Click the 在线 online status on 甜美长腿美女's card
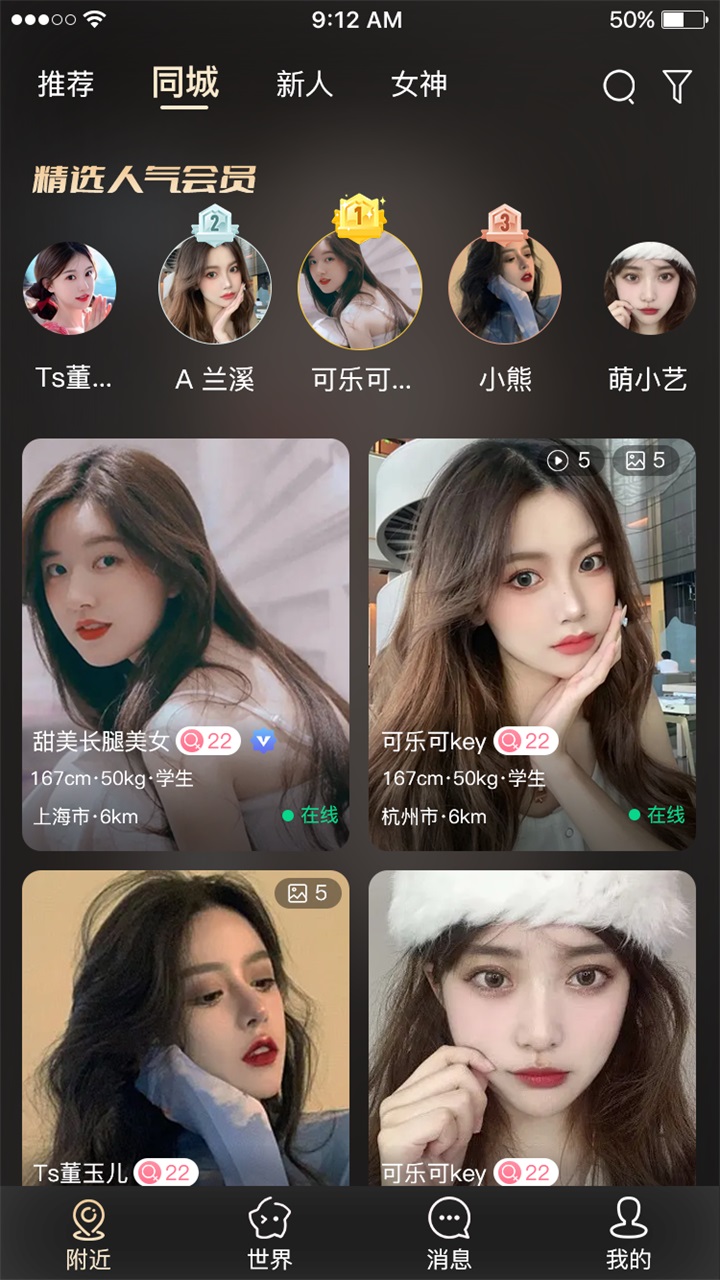Screen dimensions: 720x1280 (x=320, y=816)
